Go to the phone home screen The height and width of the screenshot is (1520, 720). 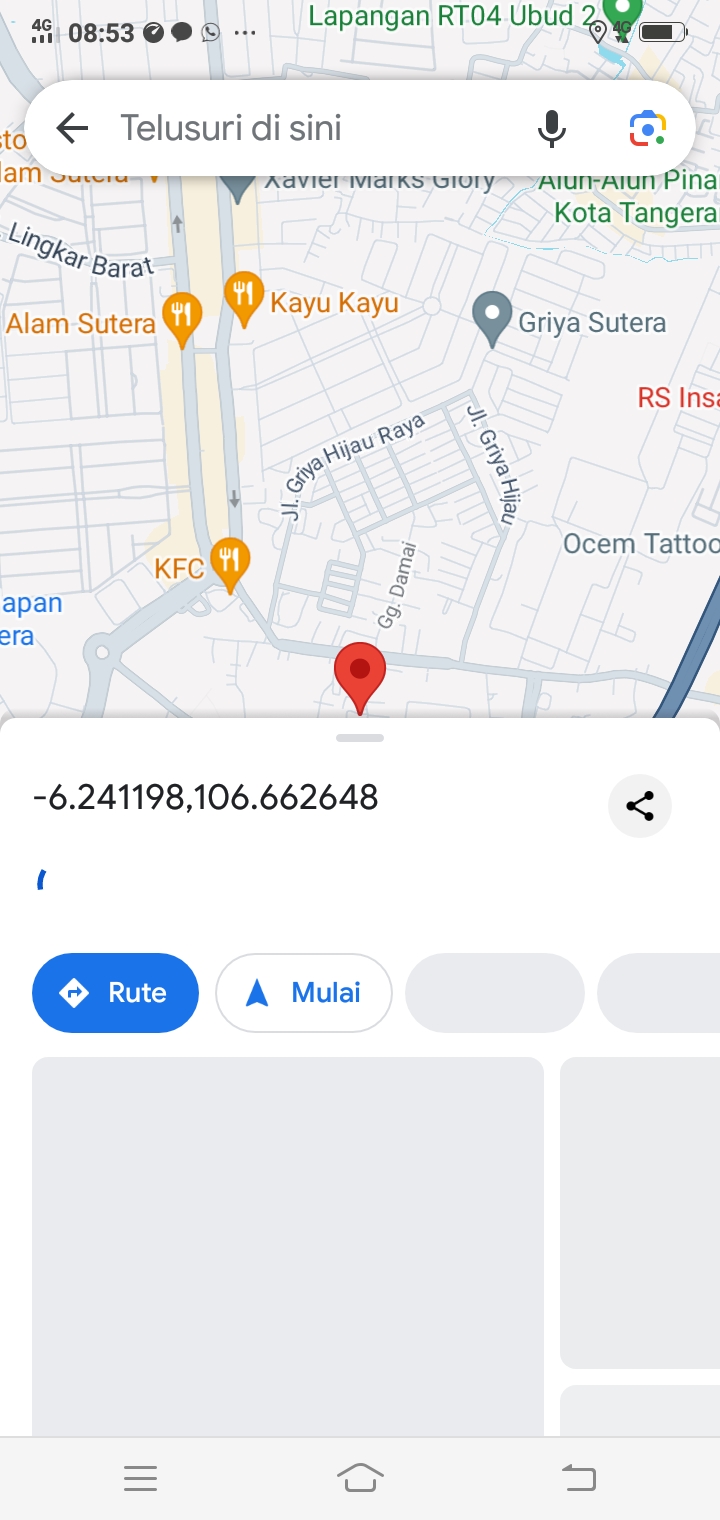[360, 1478]
